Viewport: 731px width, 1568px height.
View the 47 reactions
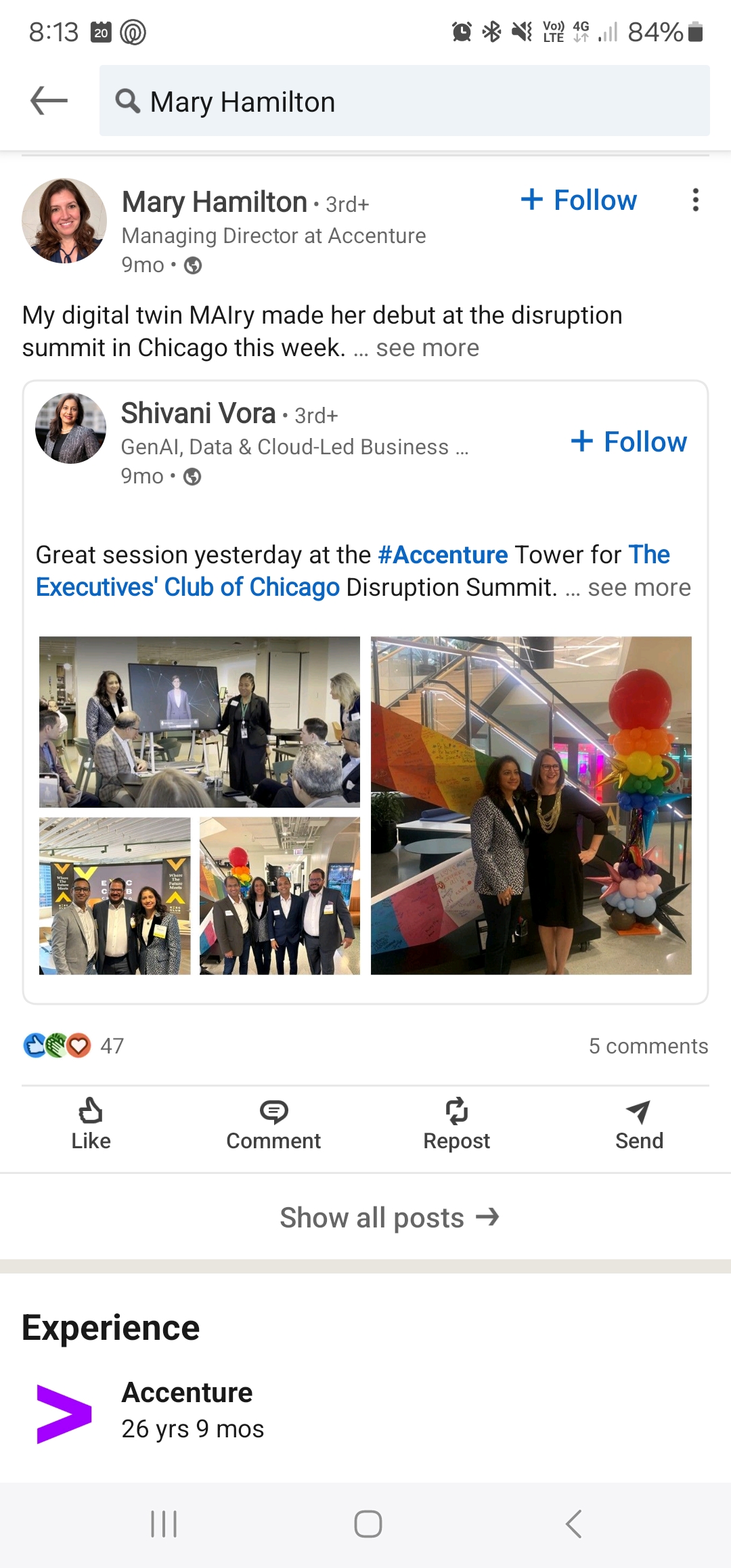click(x=74, y=1046)
